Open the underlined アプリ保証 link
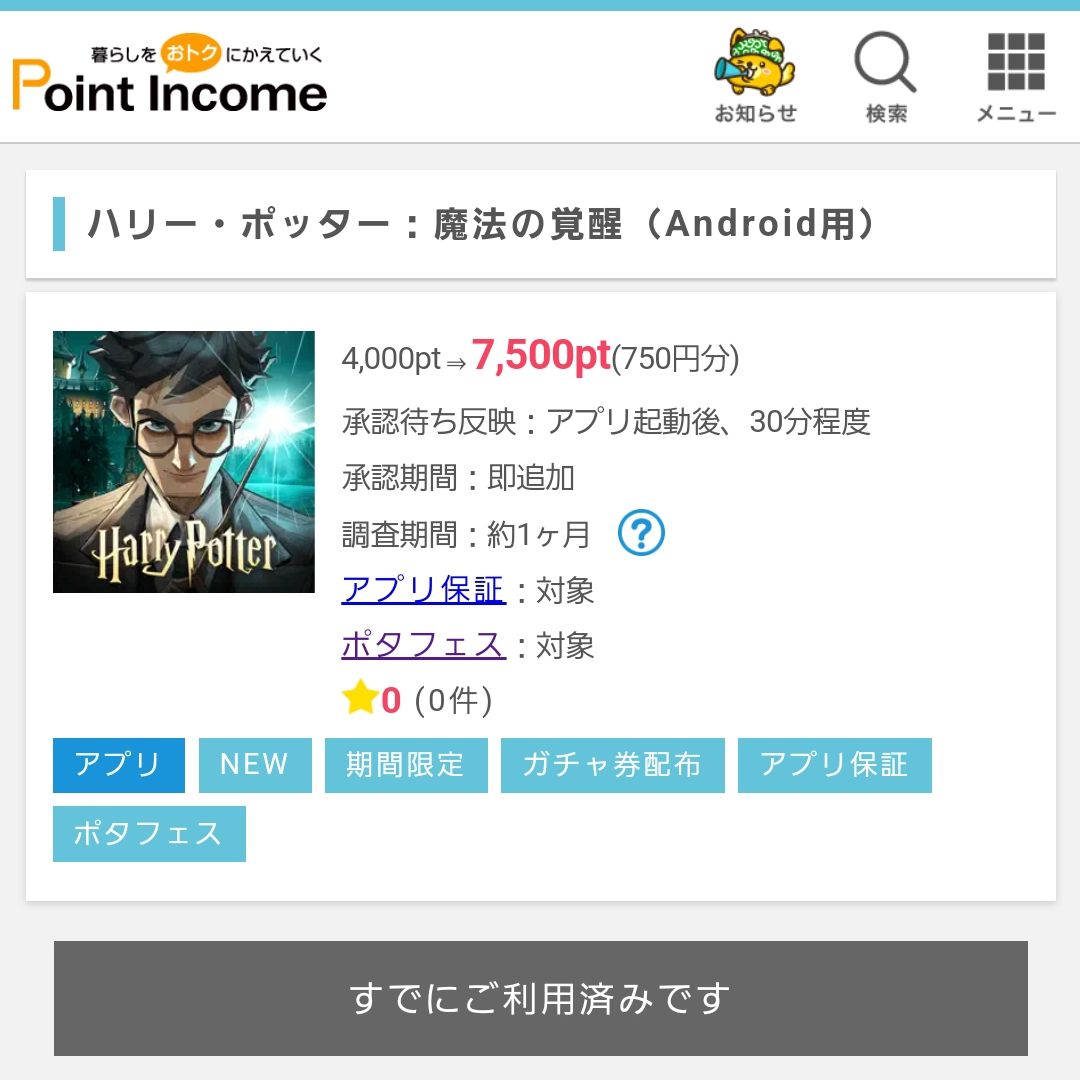Image resolution: width=1080 pixels, height=1080 pixels. [x=423, y=590]
